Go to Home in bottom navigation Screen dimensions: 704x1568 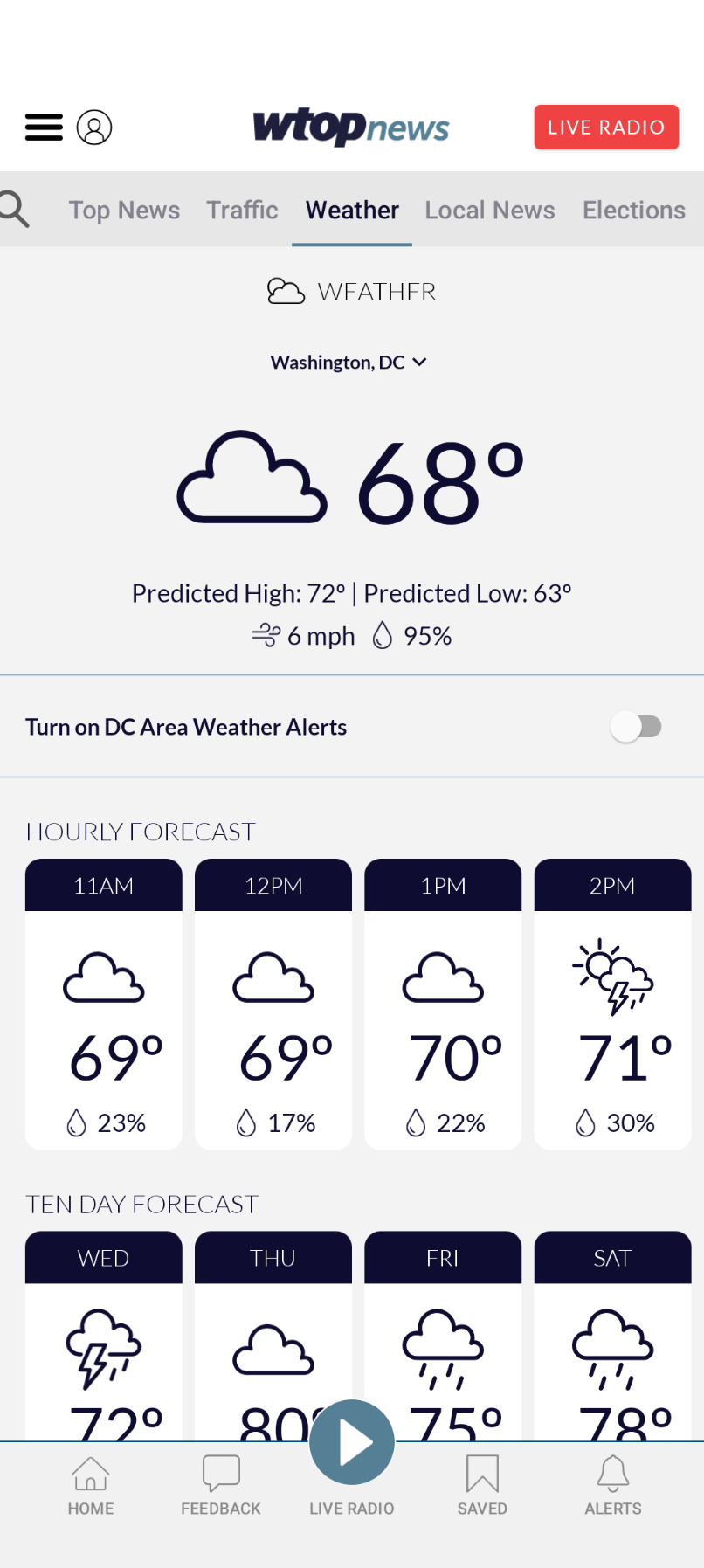pos(91,1485)
